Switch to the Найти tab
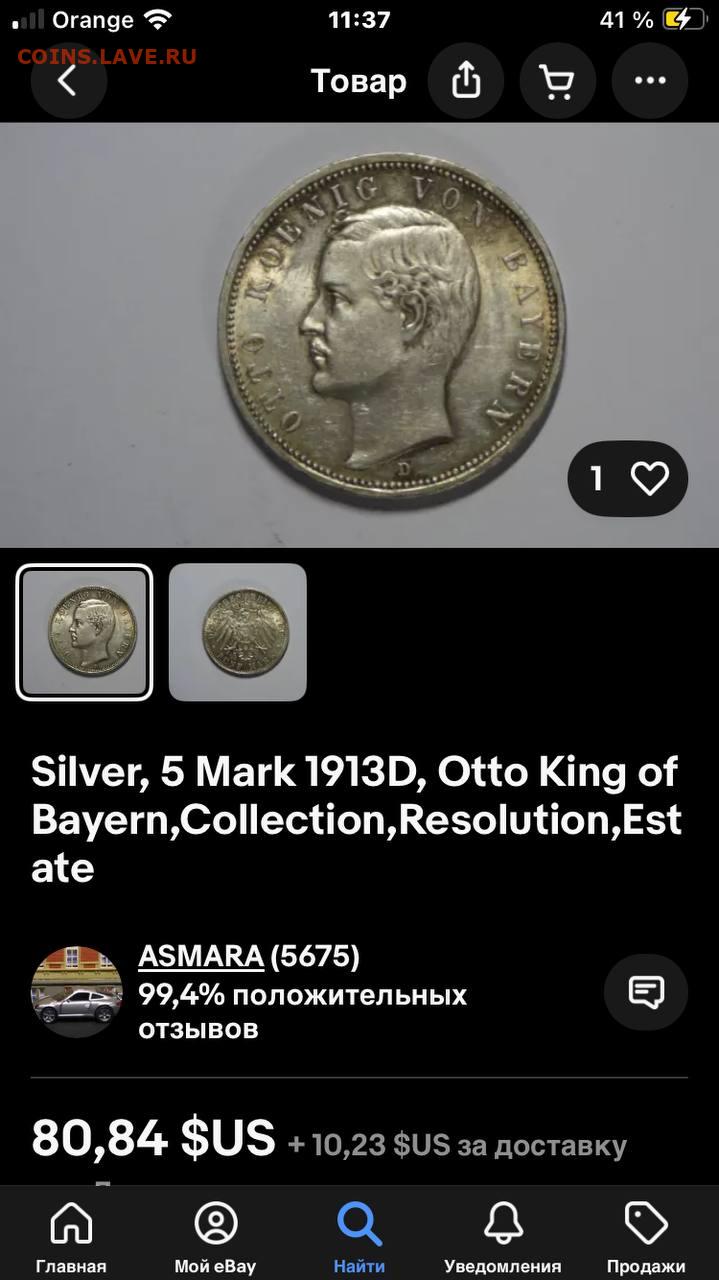This screenshot has width=719, height=1280. point(359,1236)
